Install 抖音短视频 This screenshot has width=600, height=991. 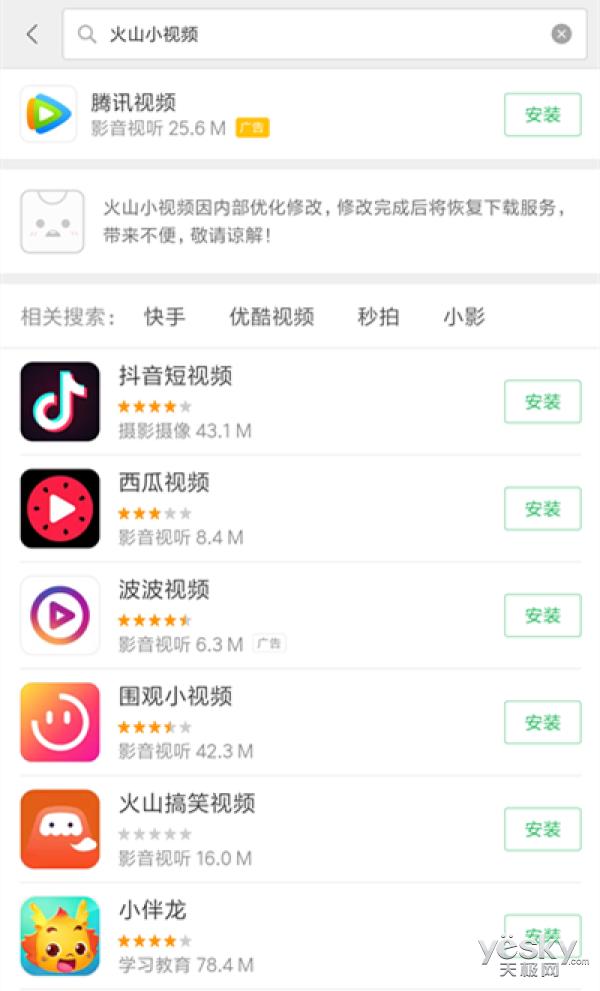pos(542,401)
